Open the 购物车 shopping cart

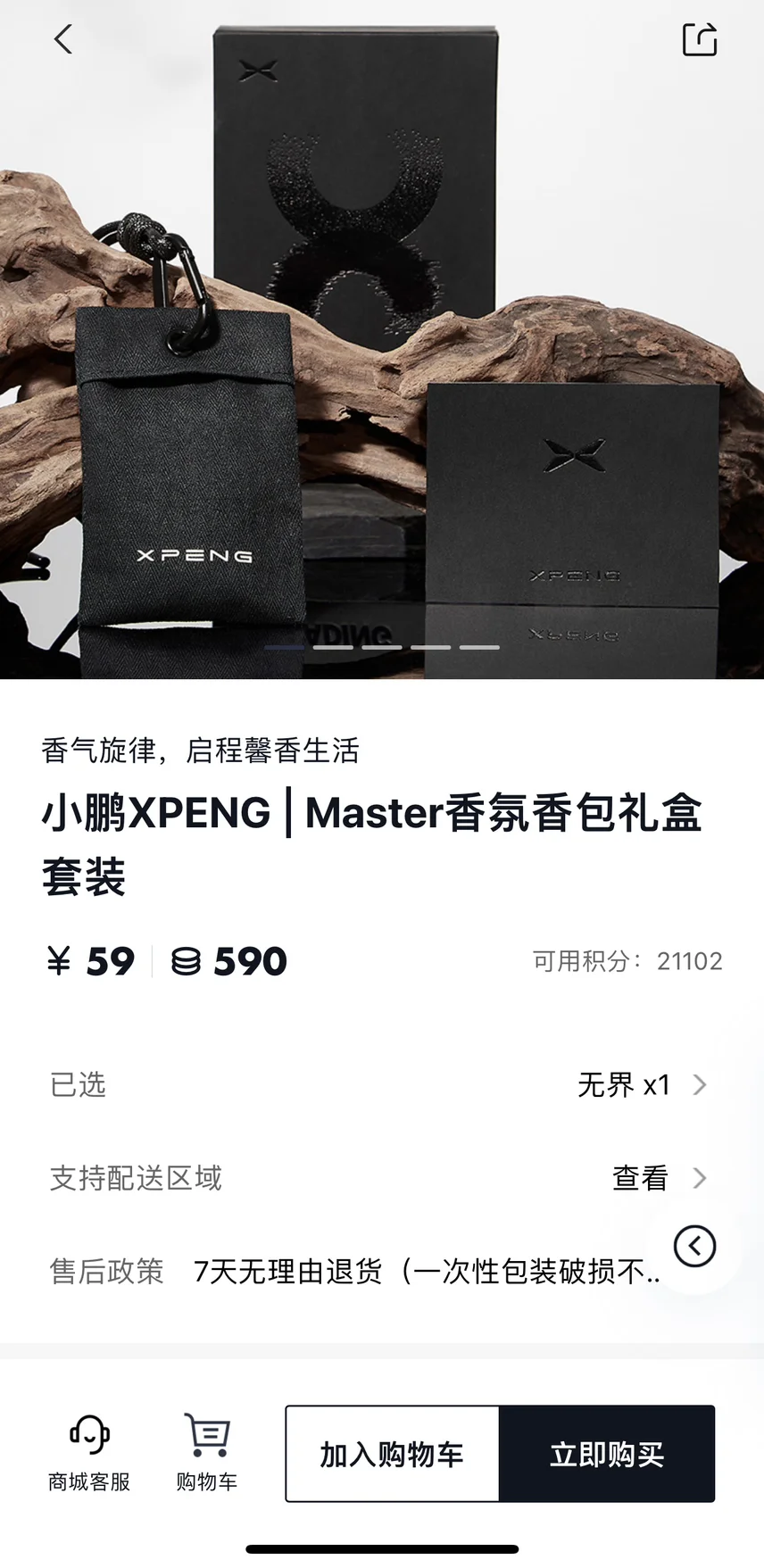[x=207, y=1454]
